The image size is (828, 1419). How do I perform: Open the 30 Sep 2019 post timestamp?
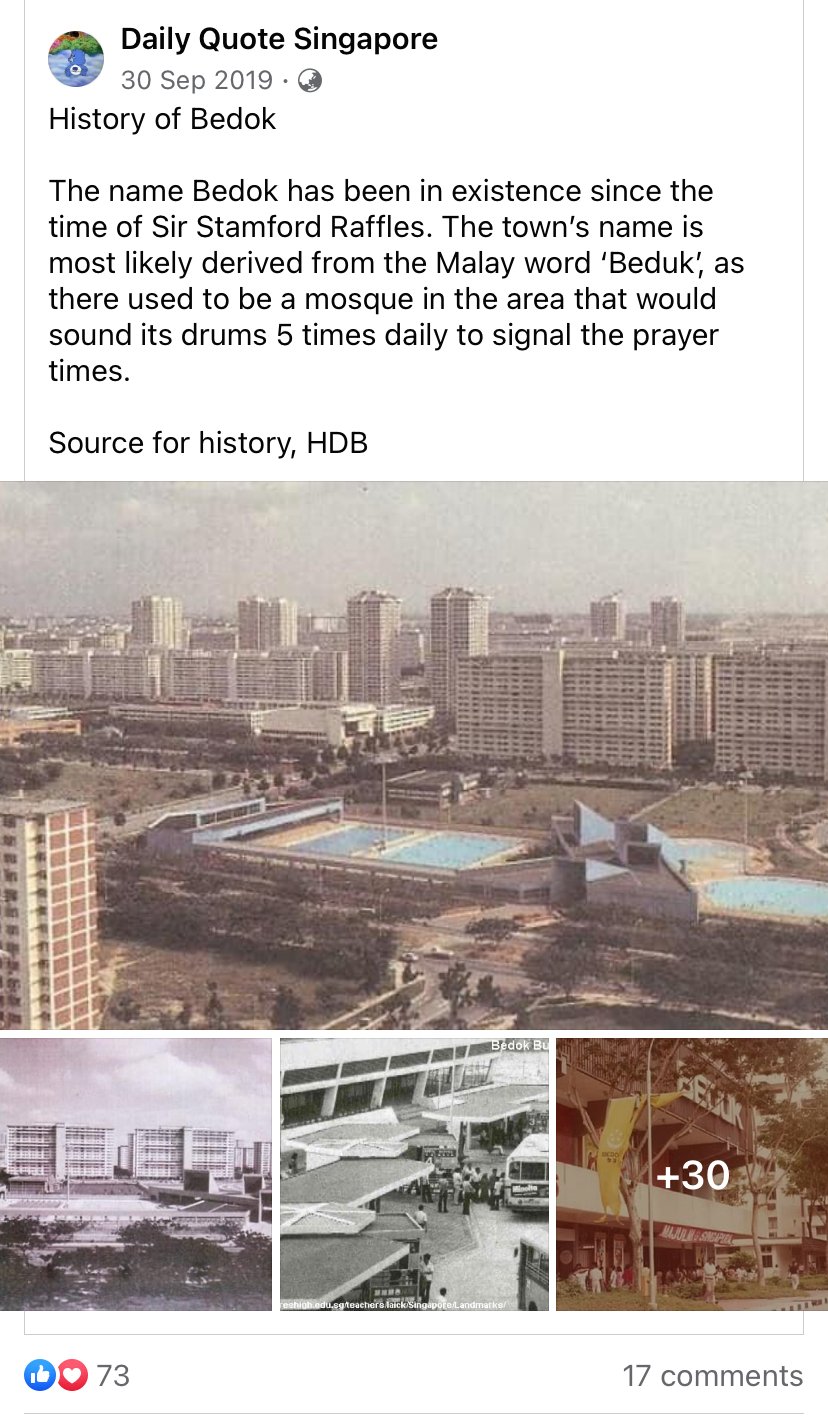196,80
